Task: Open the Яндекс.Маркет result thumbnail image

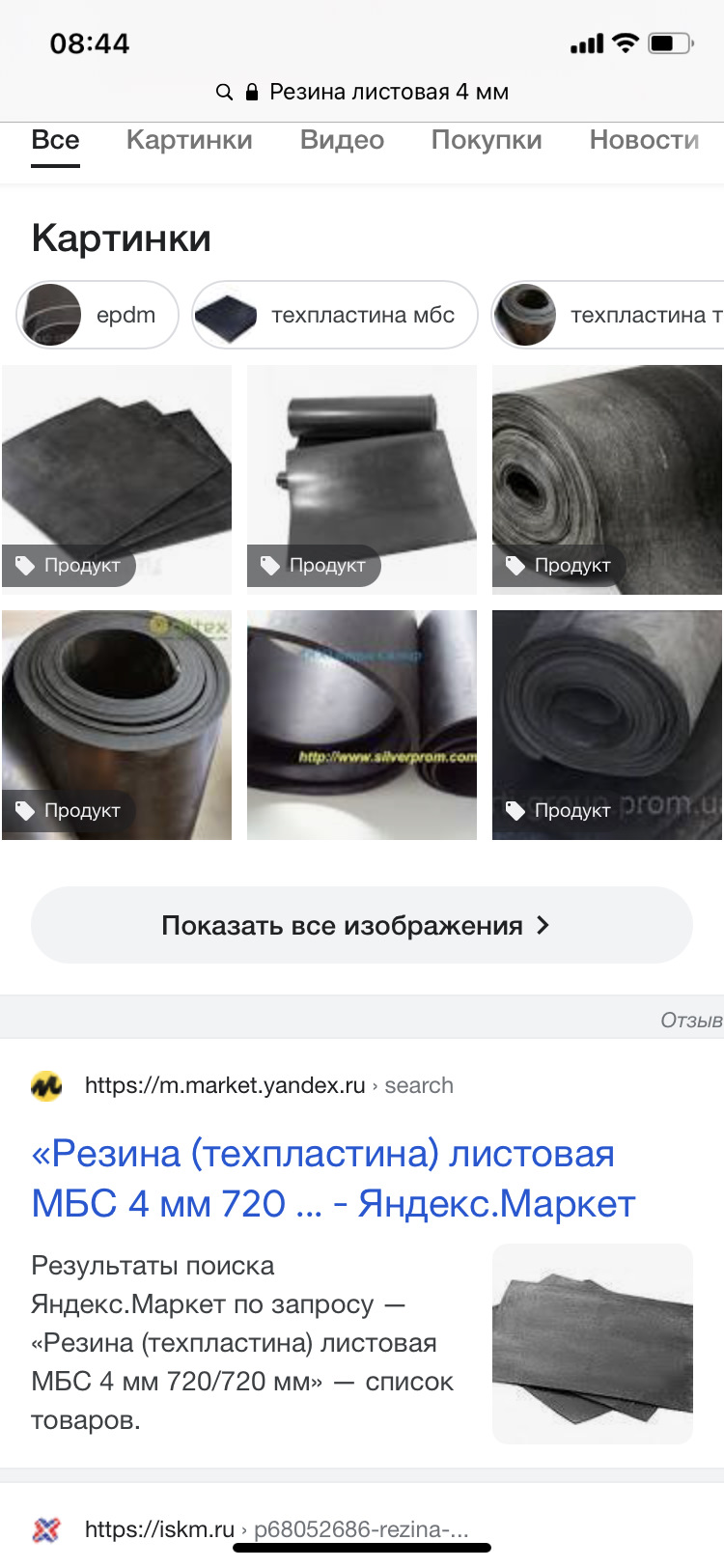Action: tap(593, 1344)
